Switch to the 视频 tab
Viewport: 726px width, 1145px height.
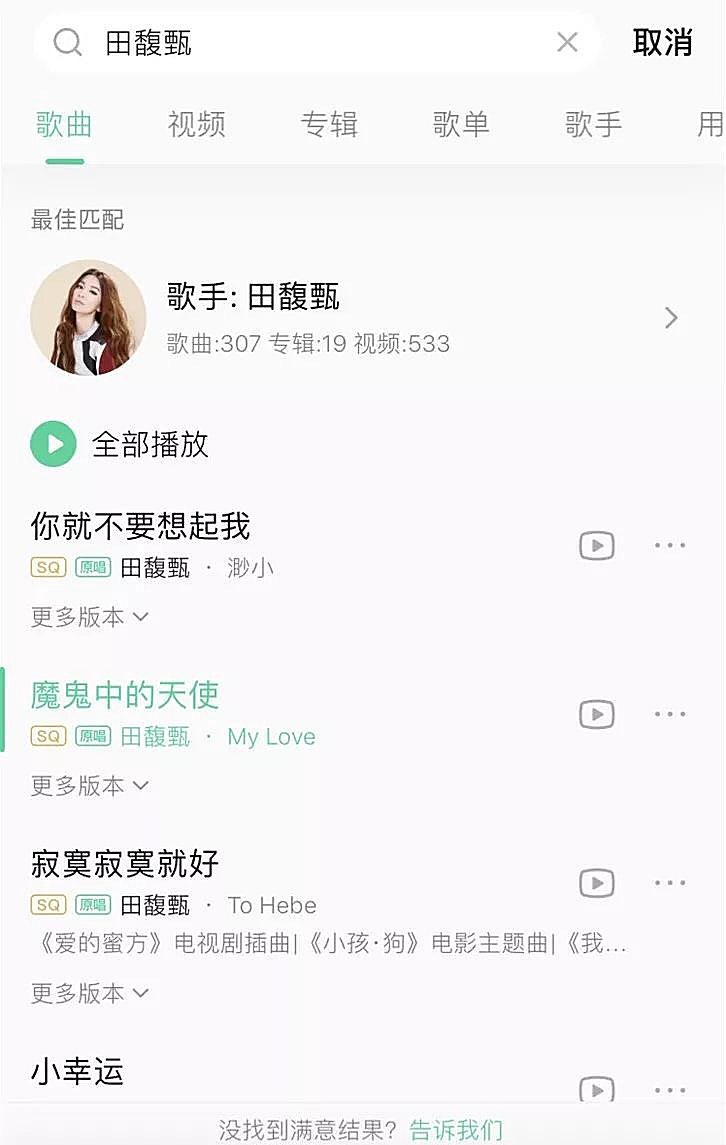[196, 125]
